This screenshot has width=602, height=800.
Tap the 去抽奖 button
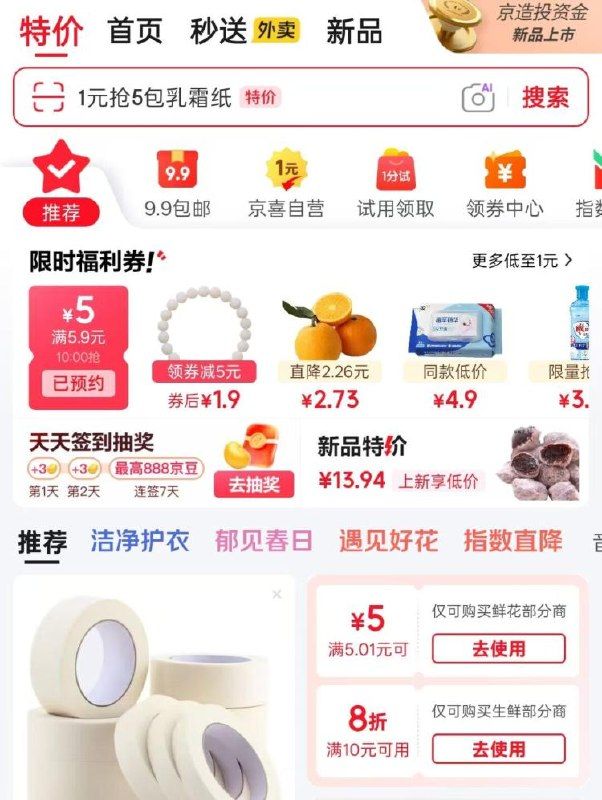[x=253, y=485]
